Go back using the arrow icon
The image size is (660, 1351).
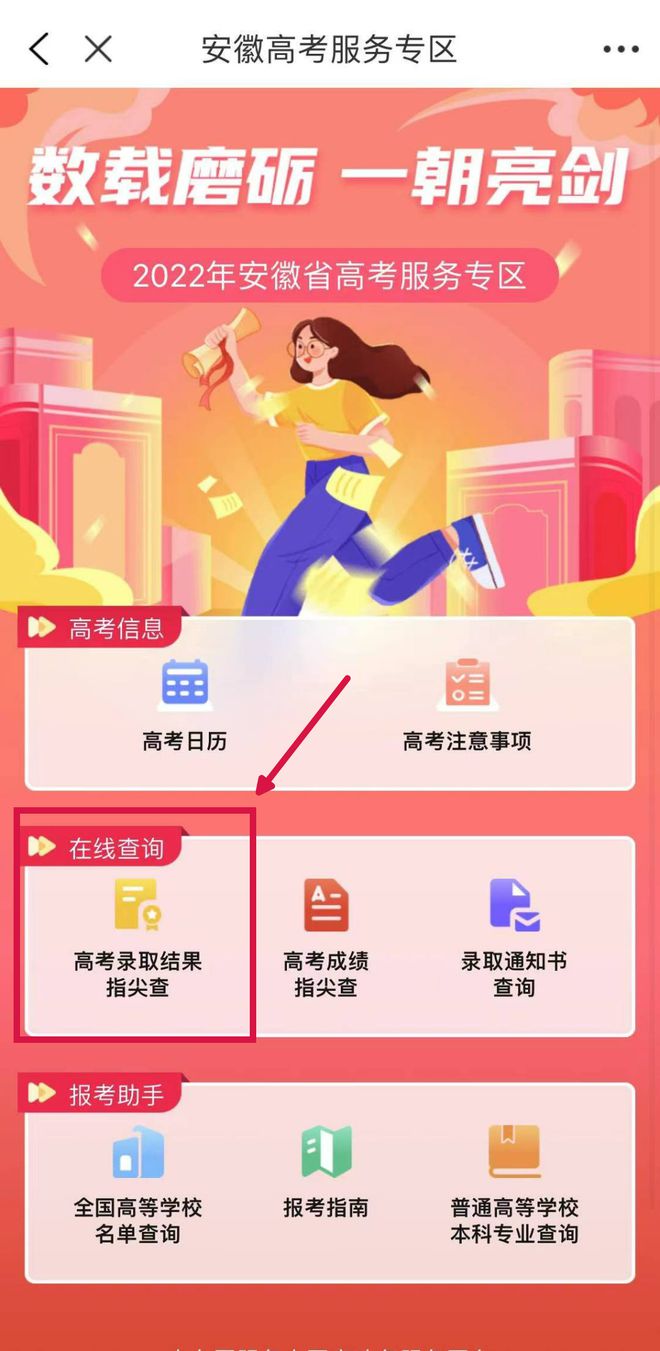39,48
